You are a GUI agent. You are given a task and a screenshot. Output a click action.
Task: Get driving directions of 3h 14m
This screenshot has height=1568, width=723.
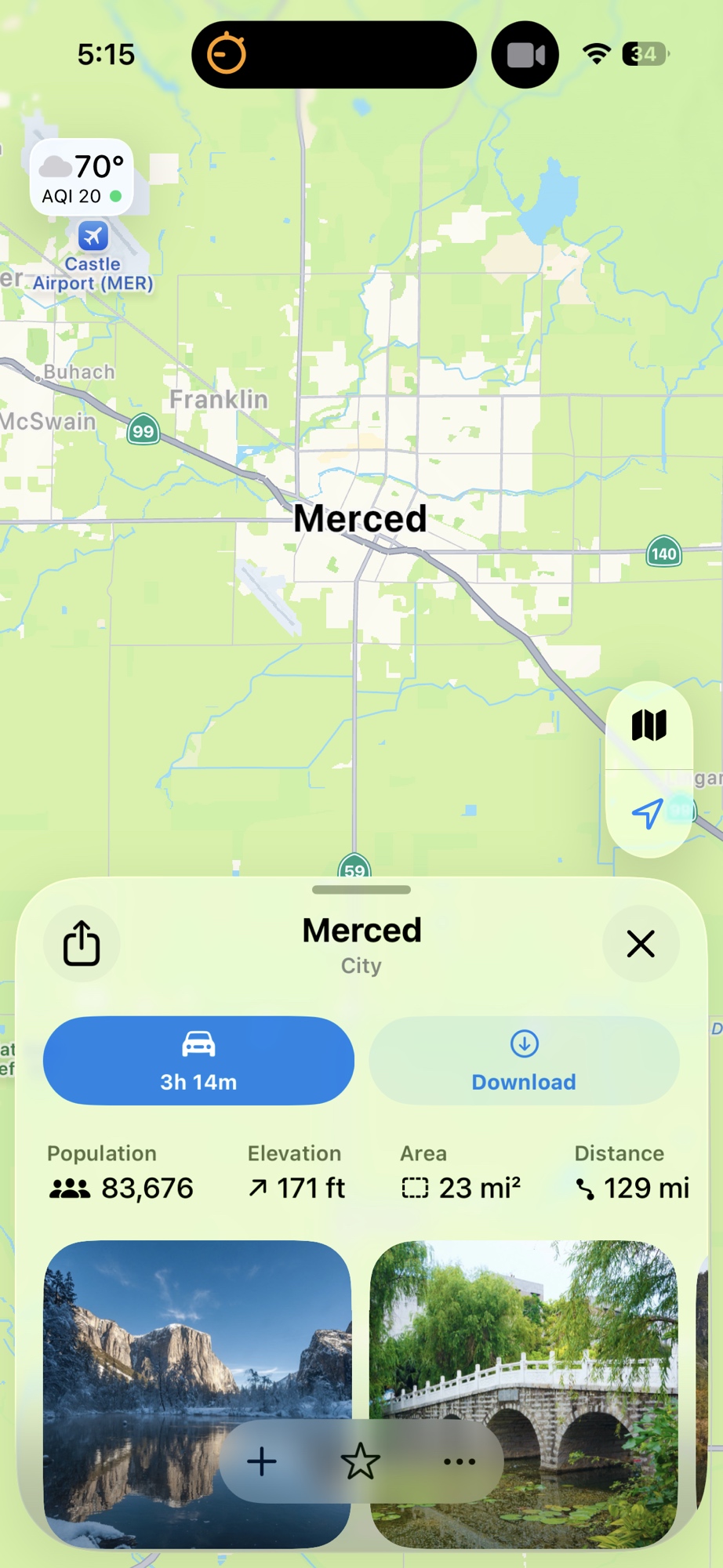[198, 1061]
